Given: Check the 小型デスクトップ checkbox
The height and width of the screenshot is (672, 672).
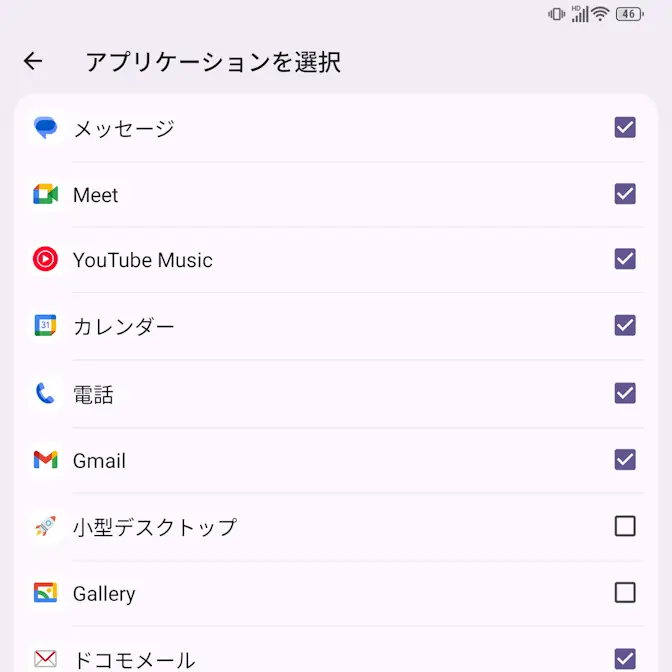Looking at the screenshot, I should [625, 526].
